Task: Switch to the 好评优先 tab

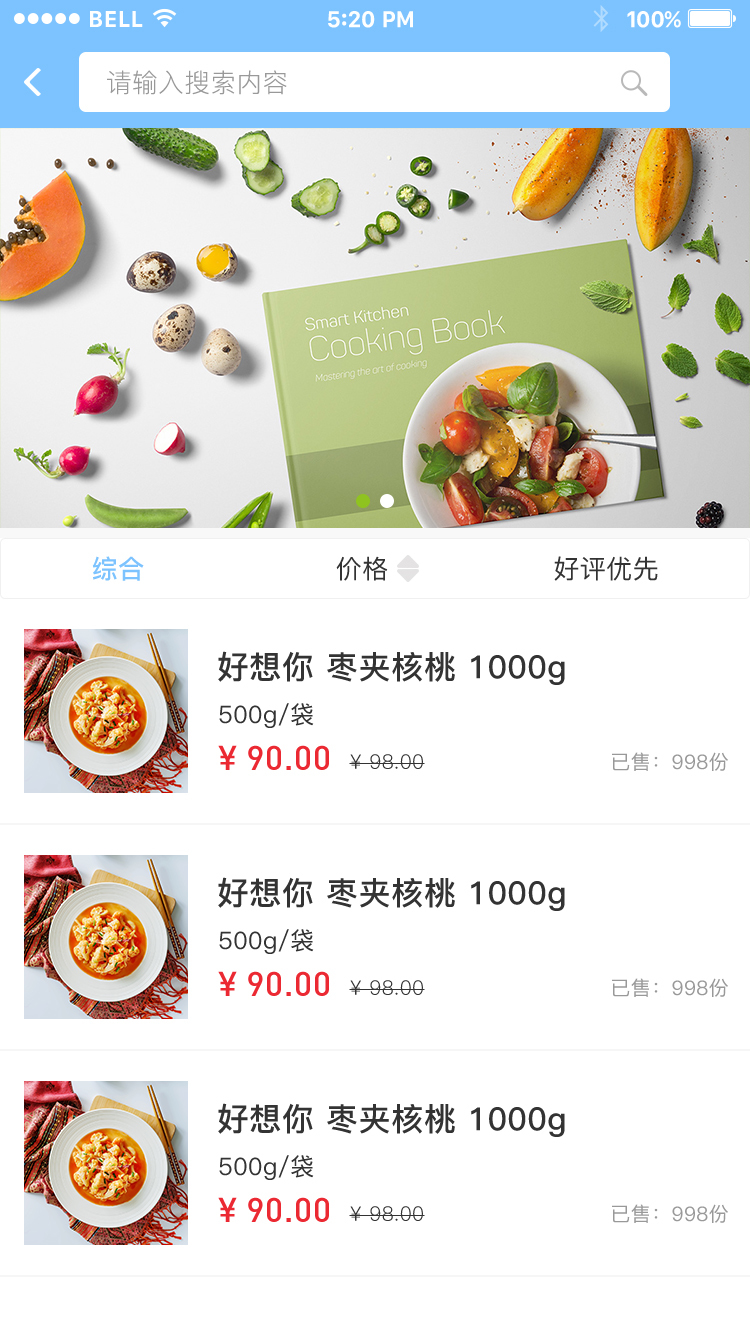Action: 605,569
